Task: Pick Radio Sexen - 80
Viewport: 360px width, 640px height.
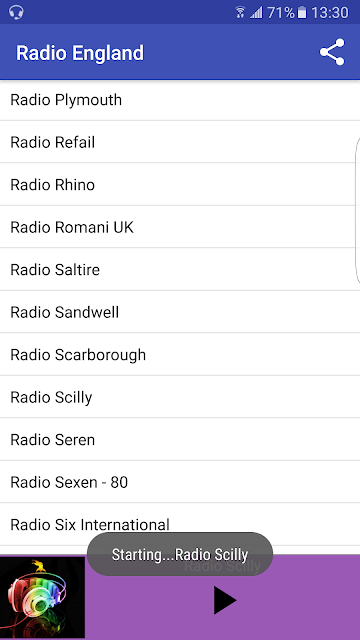Action: 180,482
